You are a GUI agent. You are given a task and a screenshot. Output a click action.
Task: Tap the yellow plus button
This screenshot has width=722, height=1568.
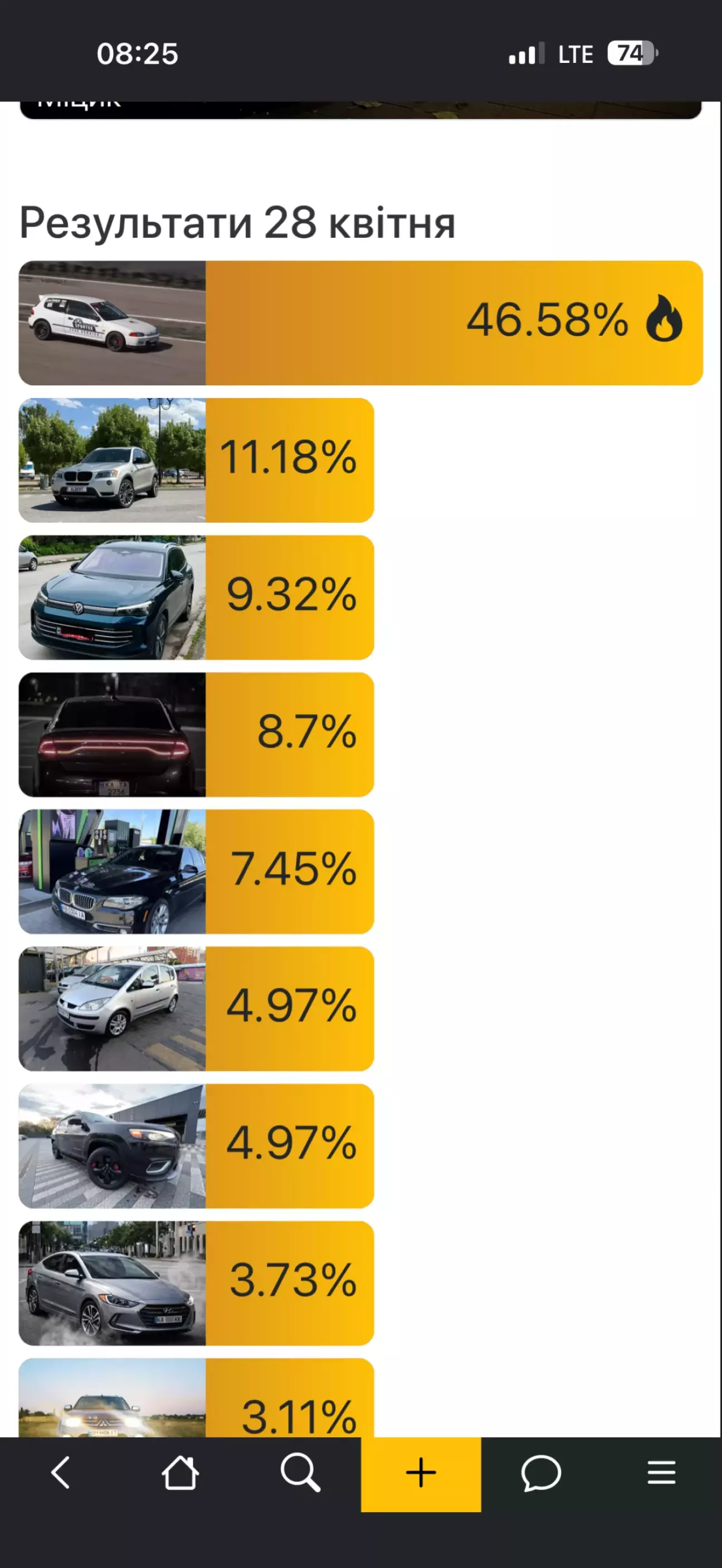tap(421, 1474)
